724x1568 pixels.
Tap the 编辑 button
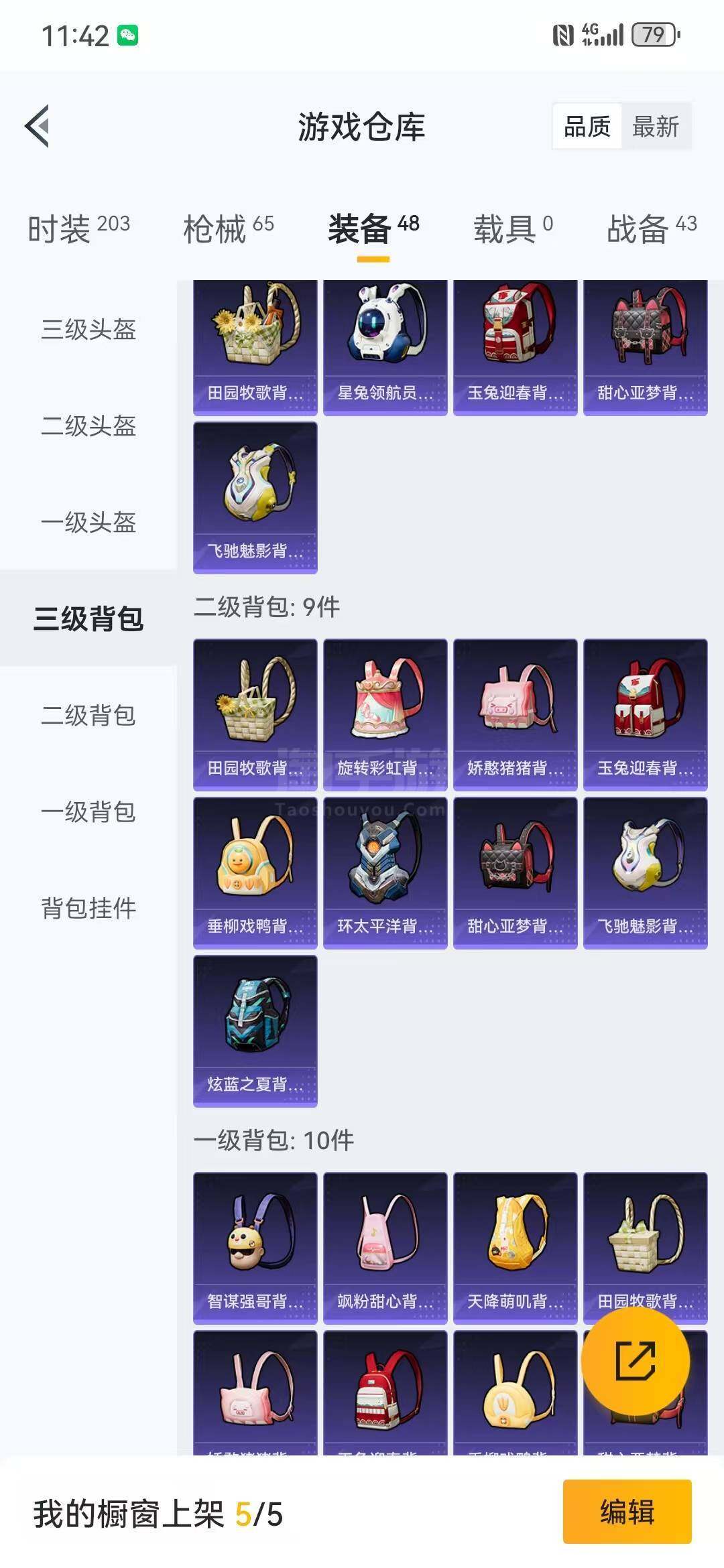tap(627, 1512)
